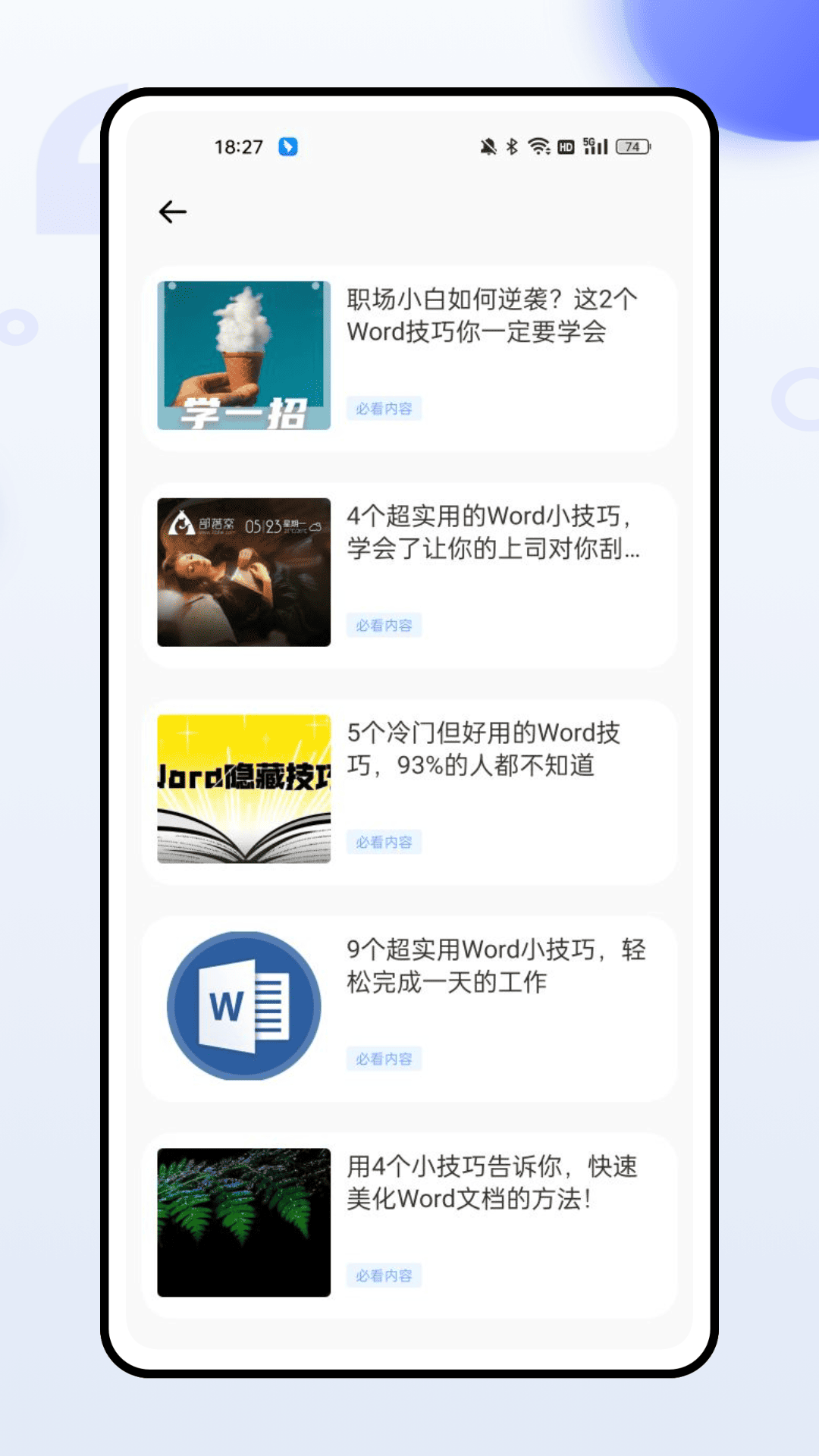819x1456 pixels.
Task: Tap the yellow Word隐藏技巧 thumbnail
Action: tap(243, 789)
